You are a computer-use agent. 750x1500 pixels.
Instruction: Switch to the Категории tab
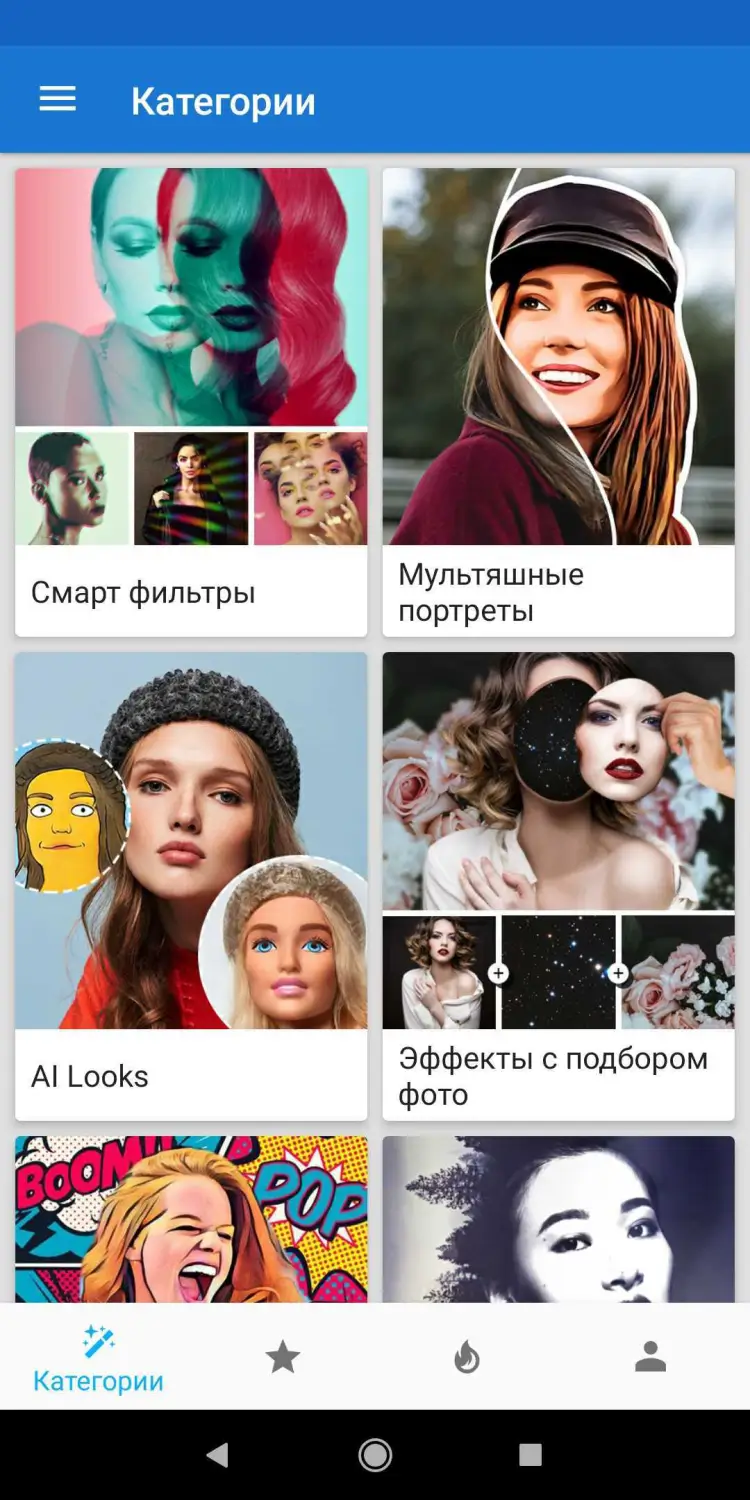tap(98, 1357)
